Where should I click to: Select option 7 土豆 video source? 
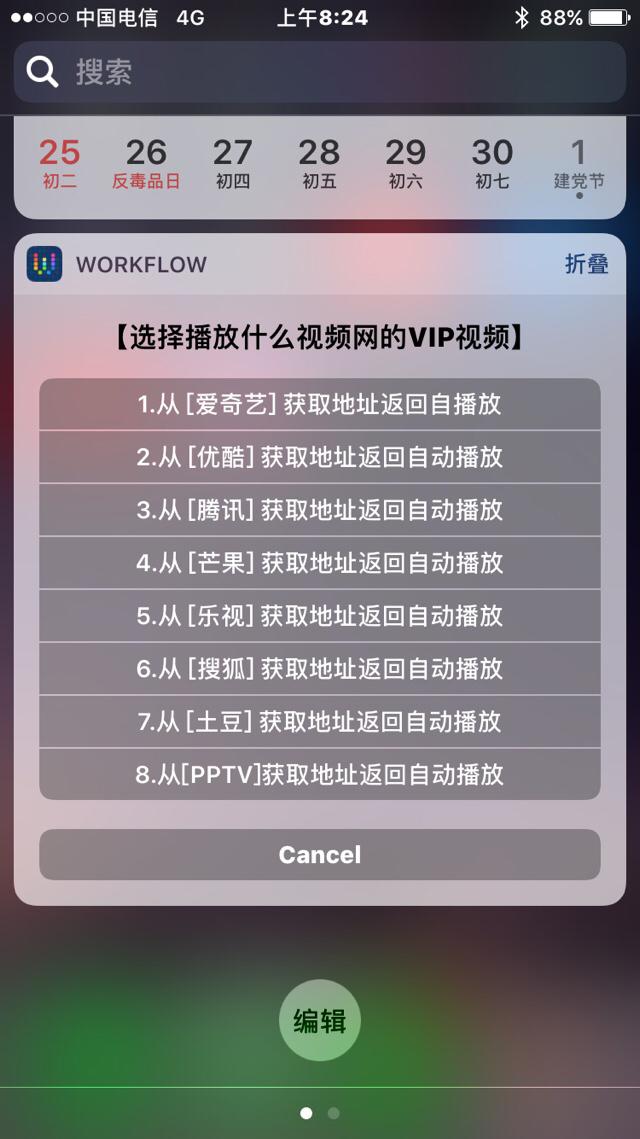click(x=320, y=722)
